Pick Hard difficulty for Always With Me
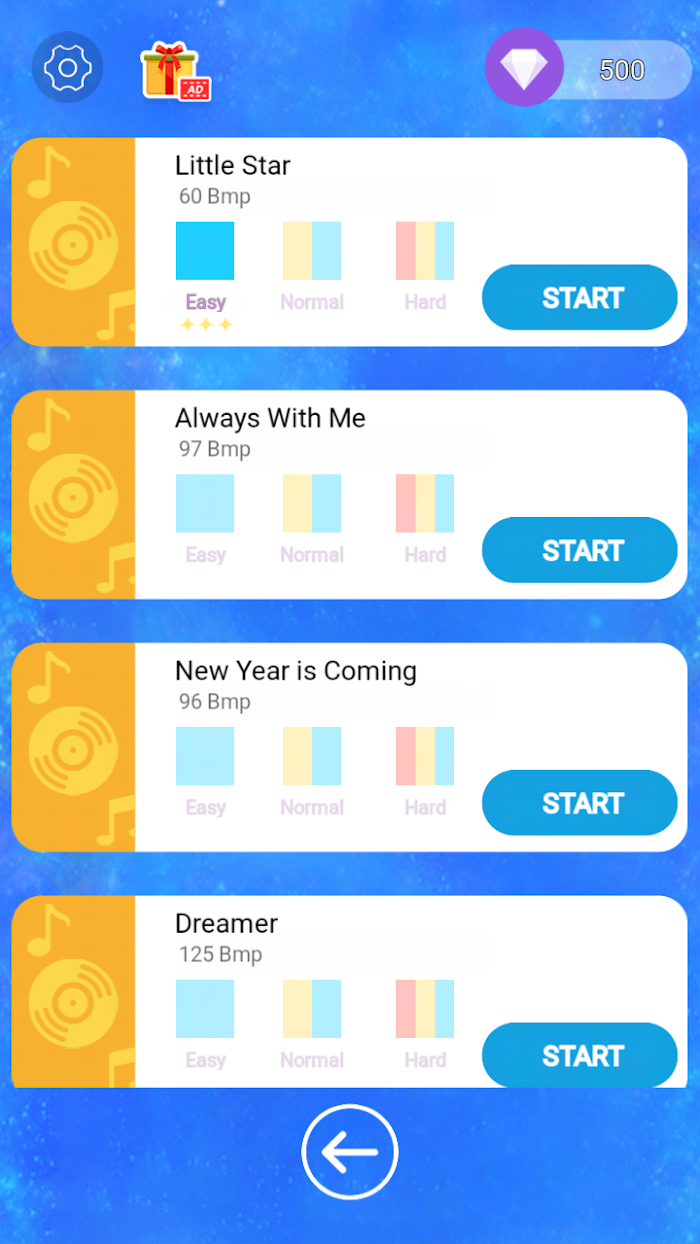The width and height of the screenshot is (700, 1244). (x=425, y=519)
